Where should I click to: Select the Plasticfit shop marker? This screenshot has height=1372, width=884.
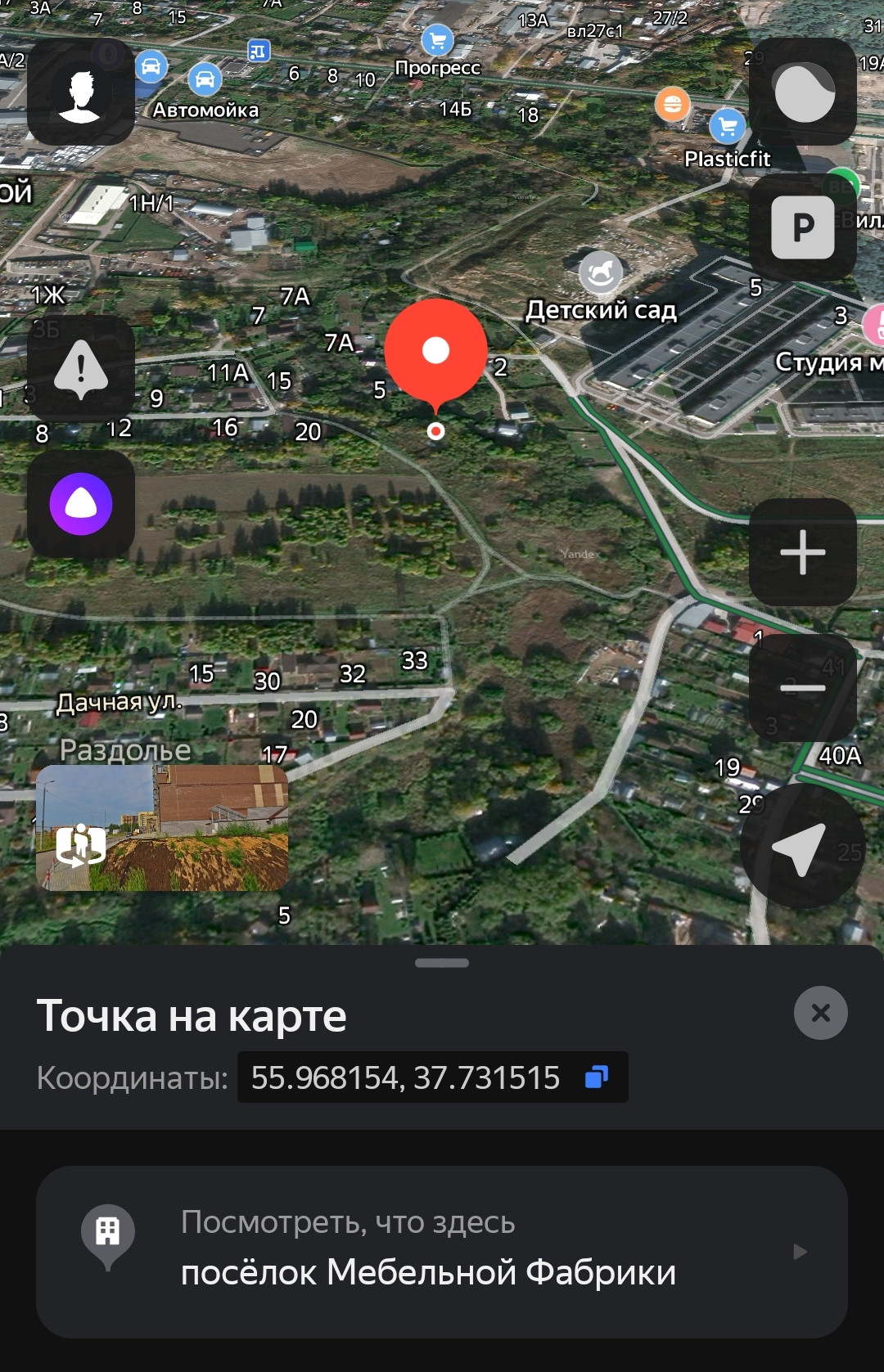[x=727, y=126]
